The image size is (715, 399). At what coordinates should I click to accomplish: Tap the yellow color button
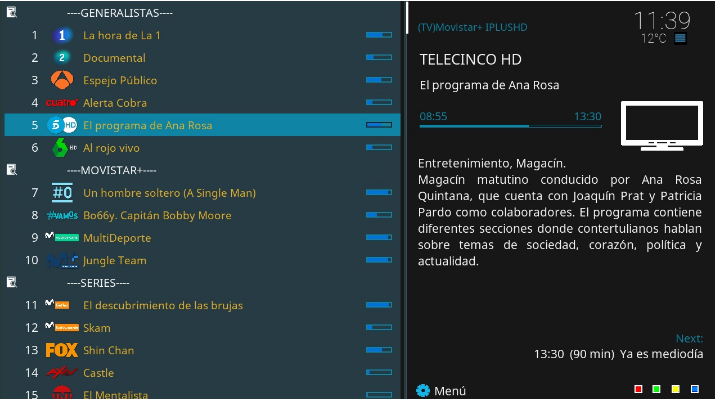coord(675,389)
